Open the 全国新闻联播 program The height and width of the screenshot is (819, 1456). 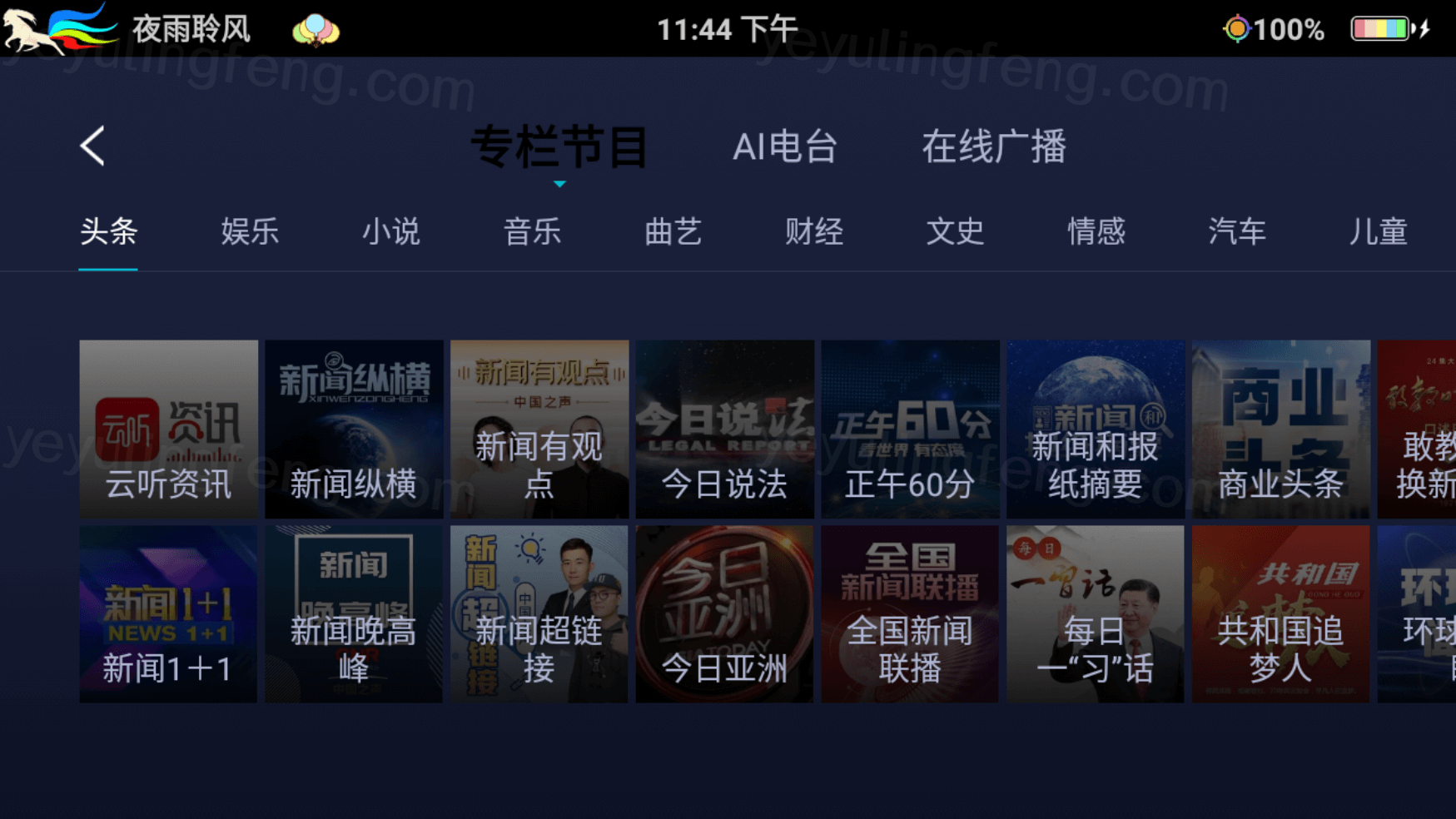pyautogui.click(x=910, y=613)
